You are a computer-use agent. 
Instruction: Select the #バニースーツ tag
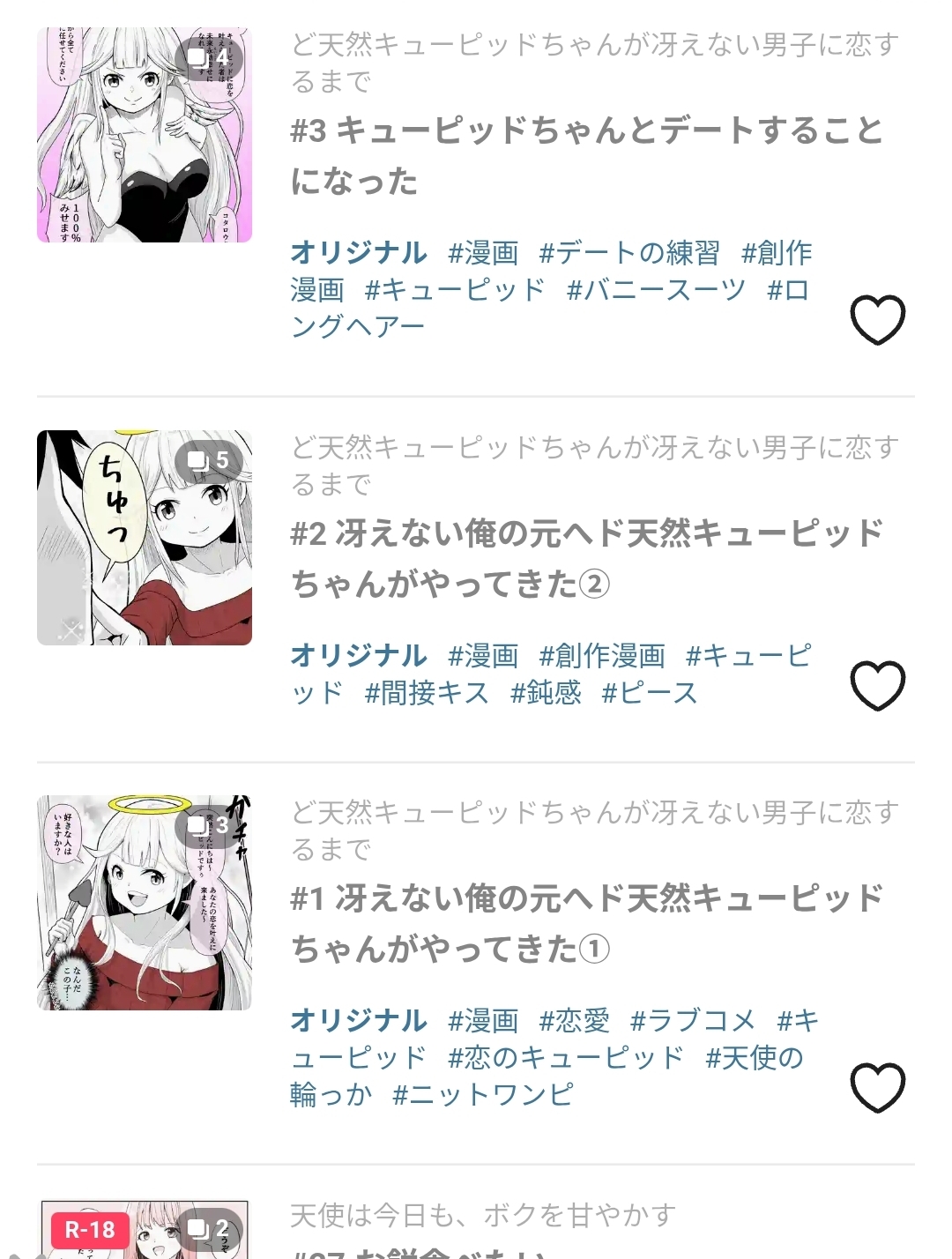(x=656, y=290)
